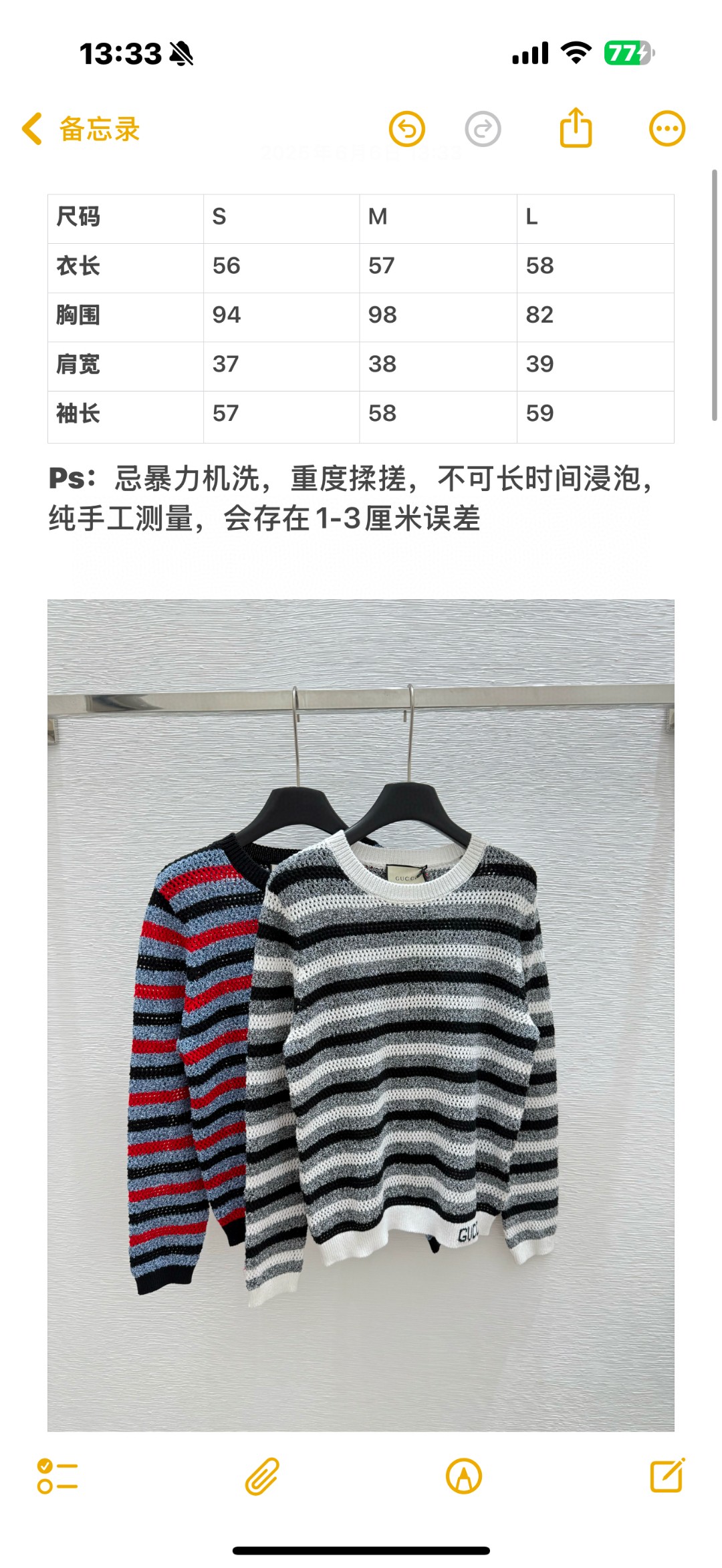Add a checklist to the note
This screenshot has width=722, height=1568.
pos(57,1476)
